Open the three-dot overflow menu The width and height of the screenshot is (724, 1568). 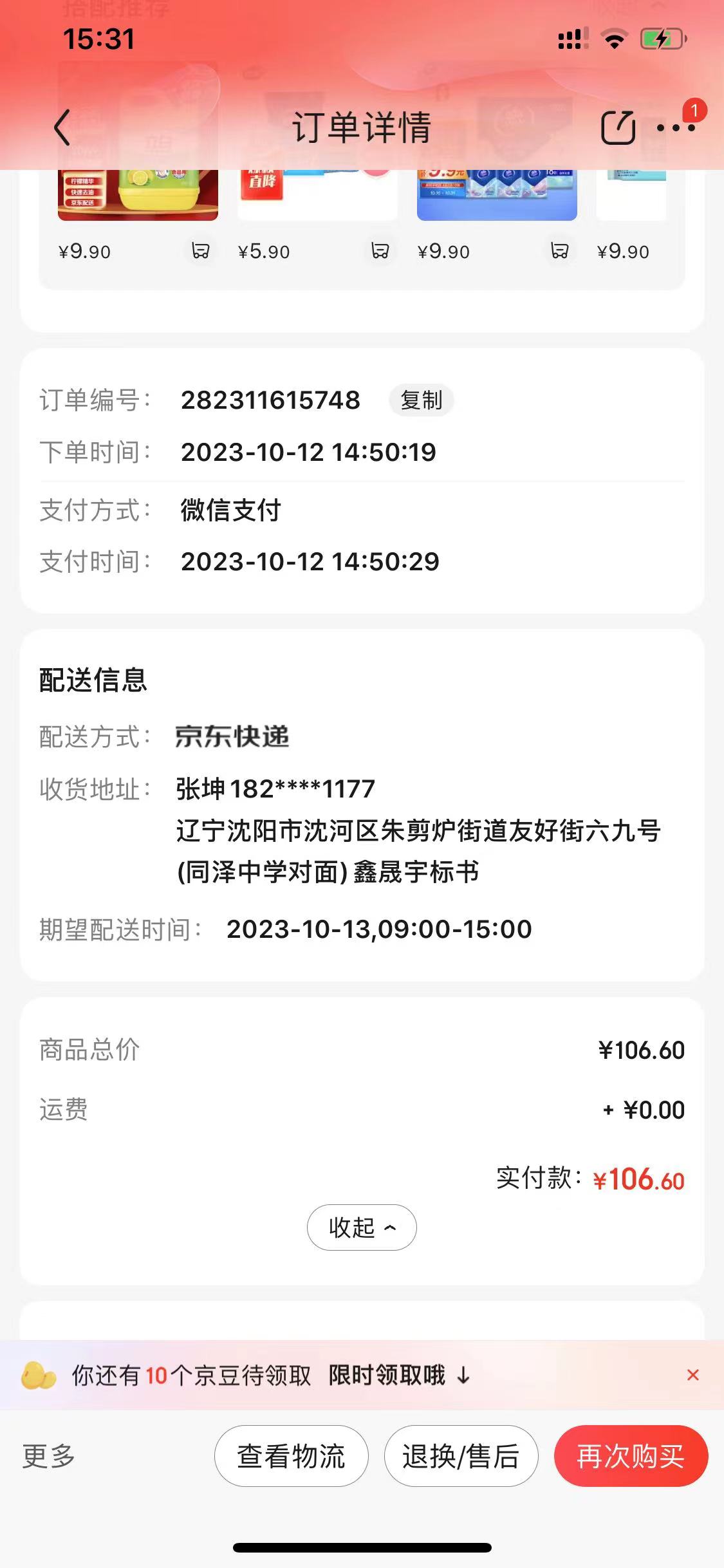click(x=675, y=127)
